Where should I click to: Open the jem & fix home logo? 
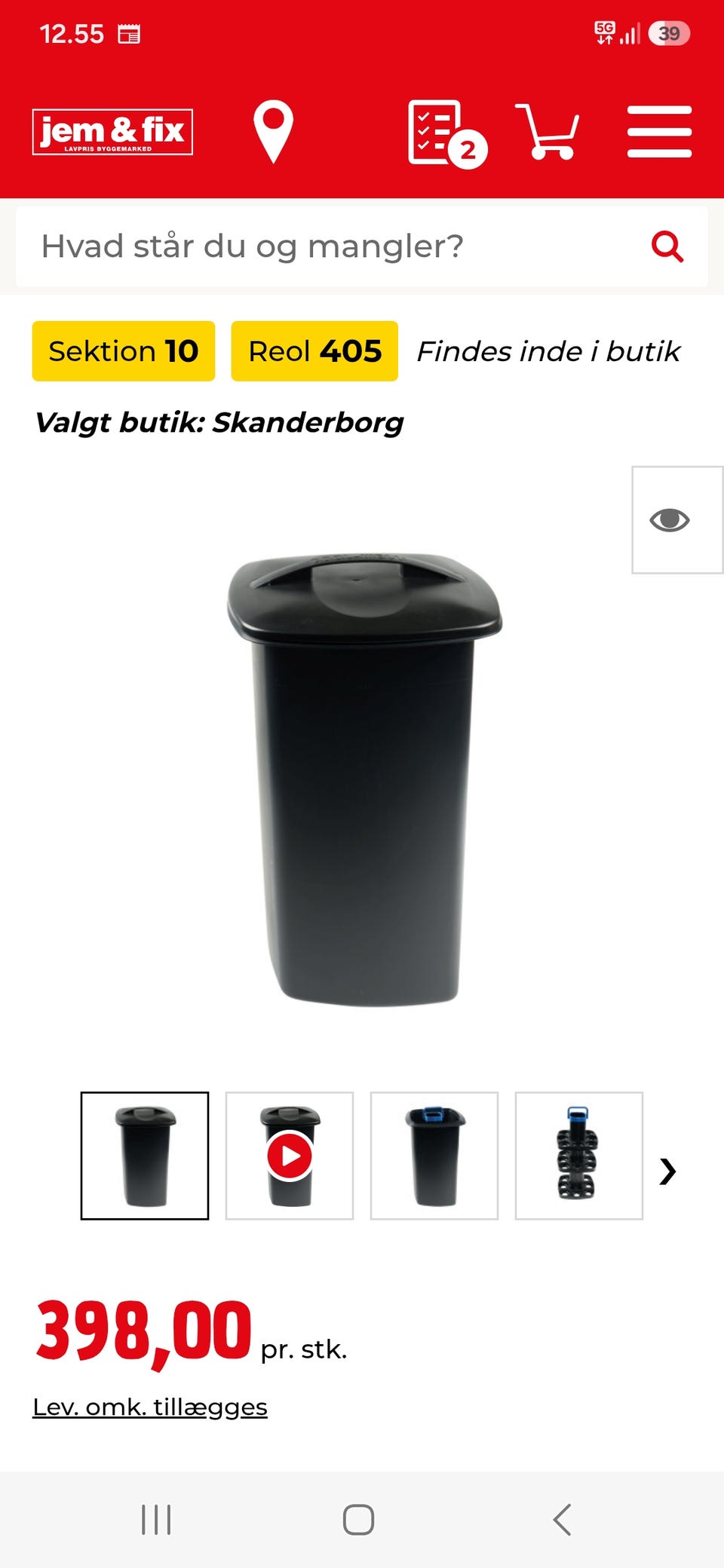tap(112, 132)
